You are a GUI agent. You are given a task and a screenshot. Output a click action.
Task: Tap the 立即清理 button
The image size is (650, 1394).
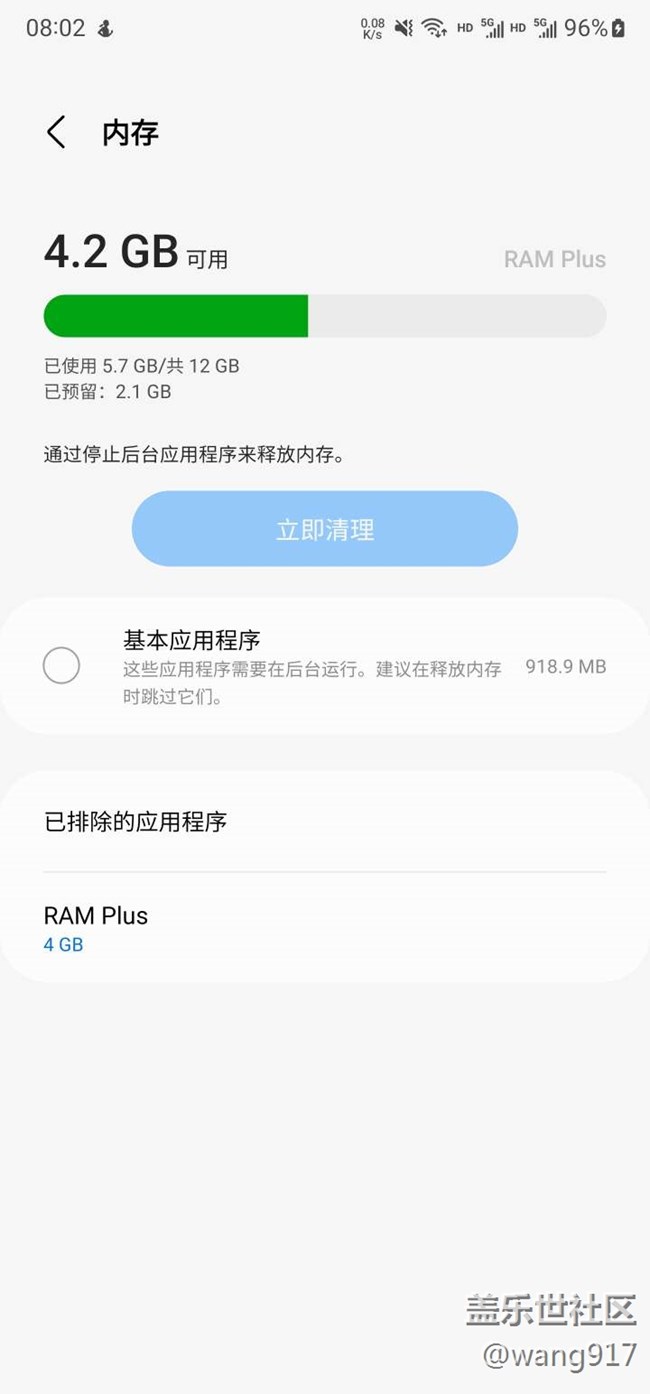click(325, 529)
